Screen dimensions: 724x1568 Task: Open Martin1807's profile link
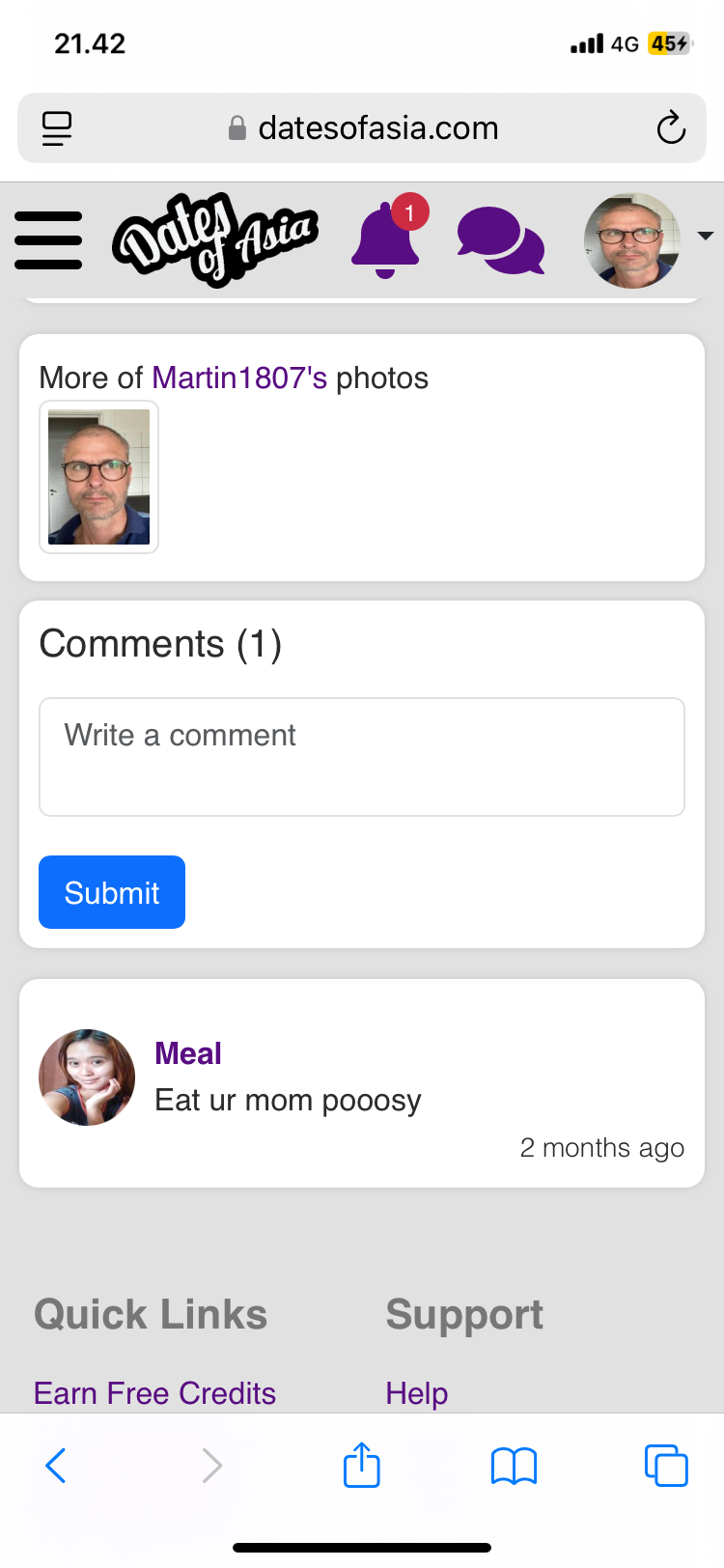239,378
